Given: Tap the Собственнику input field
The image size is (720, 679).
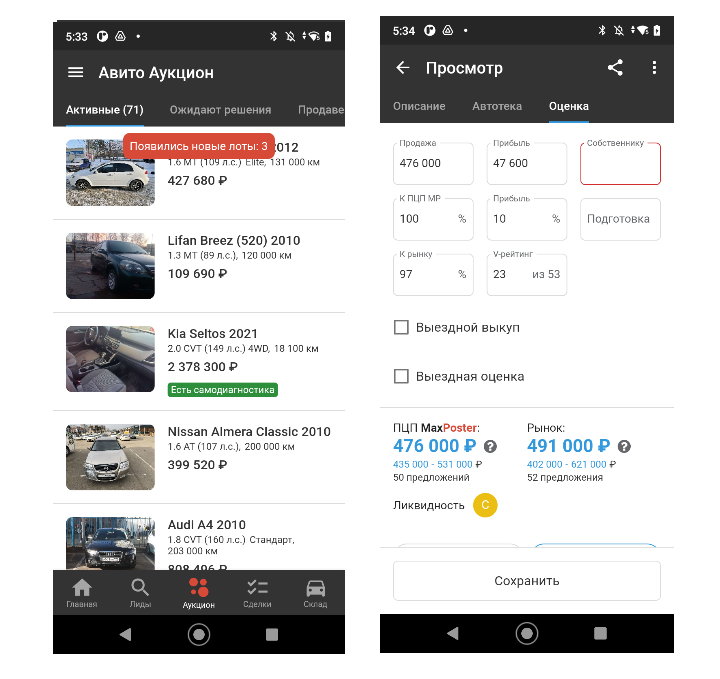Looking at the screenshot, I should tap(620, 164).
